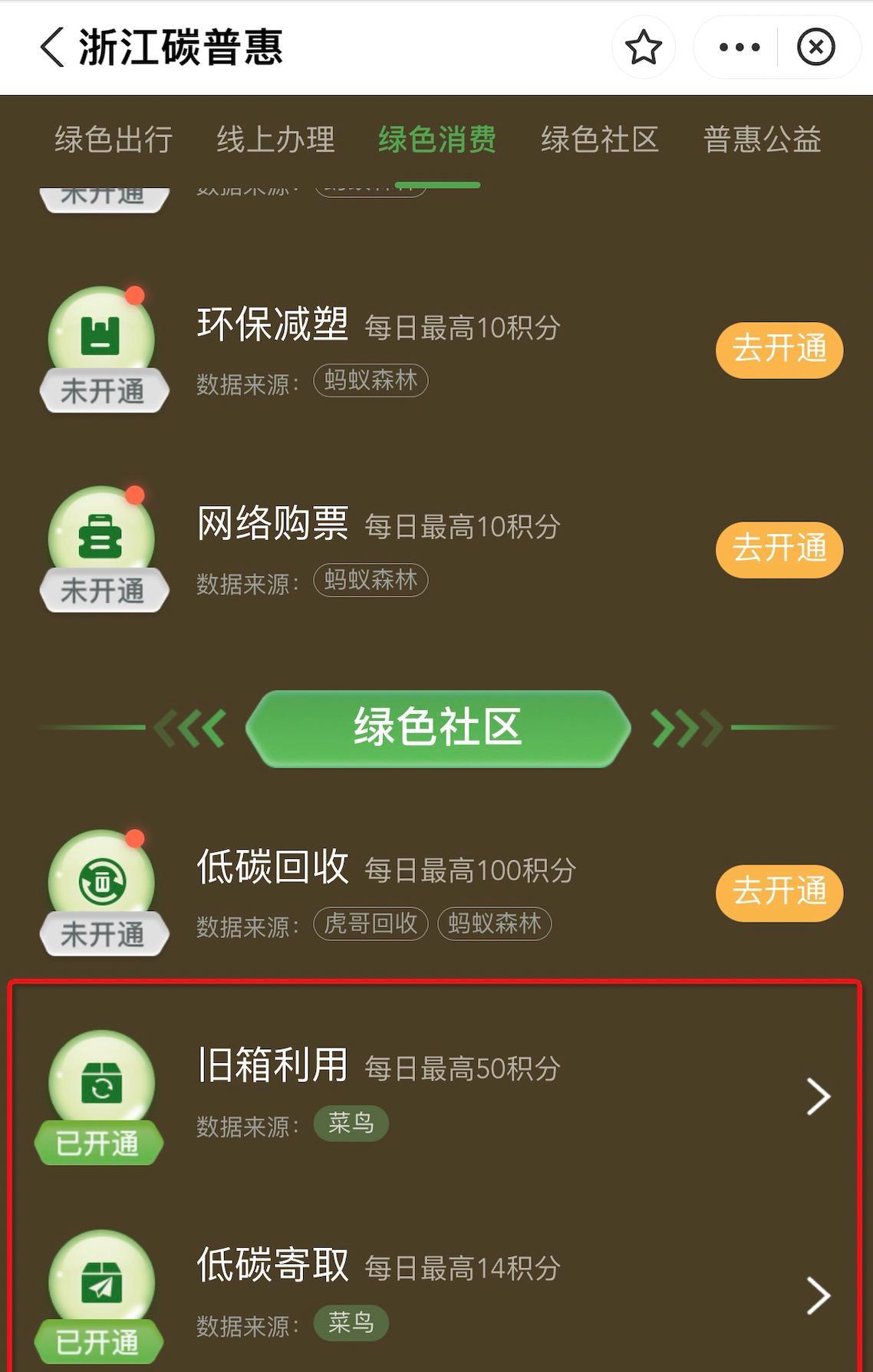Open the 普惠公益 tab
Screen dimensions: 873x1372
[762, 140]
